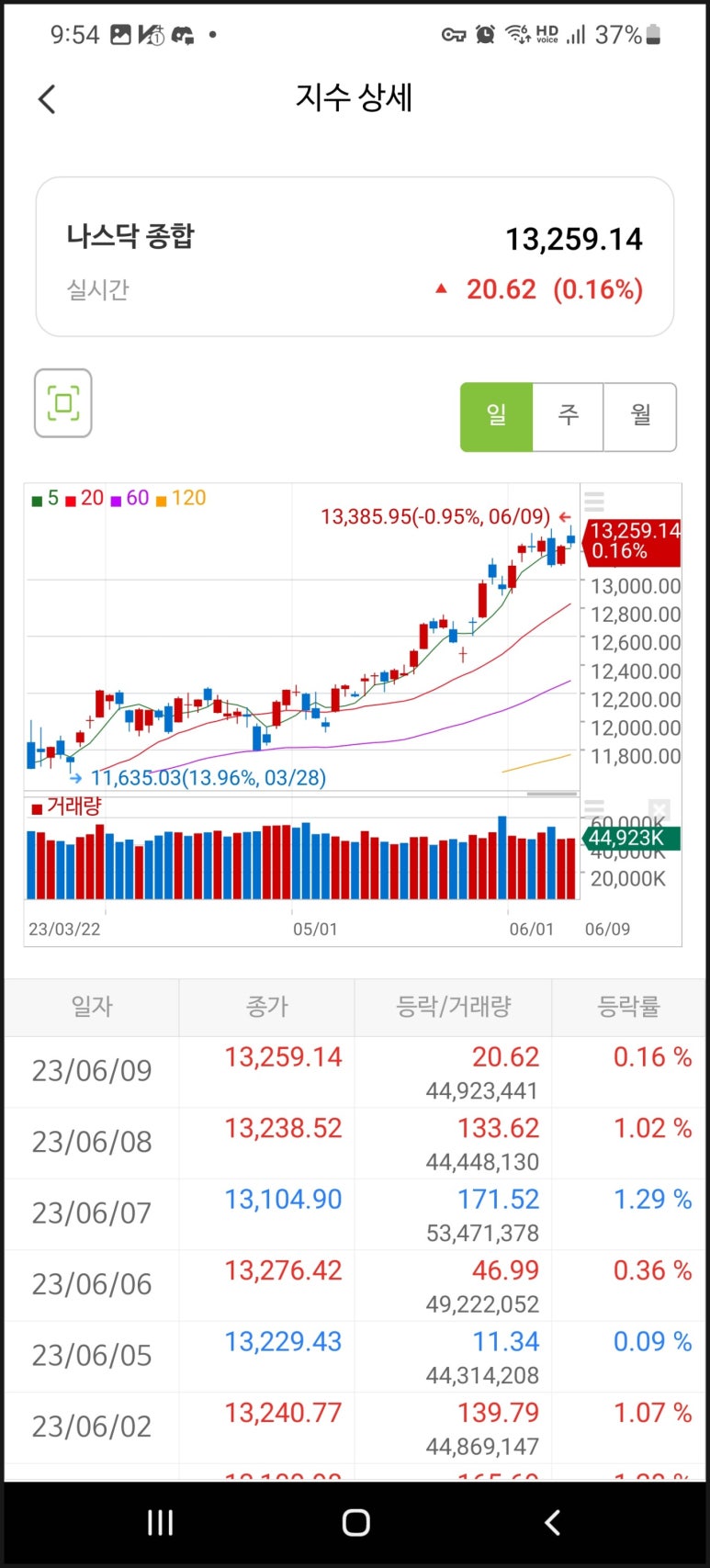
Task: Open the price chart settings menu icon
Action: [594, 501]
